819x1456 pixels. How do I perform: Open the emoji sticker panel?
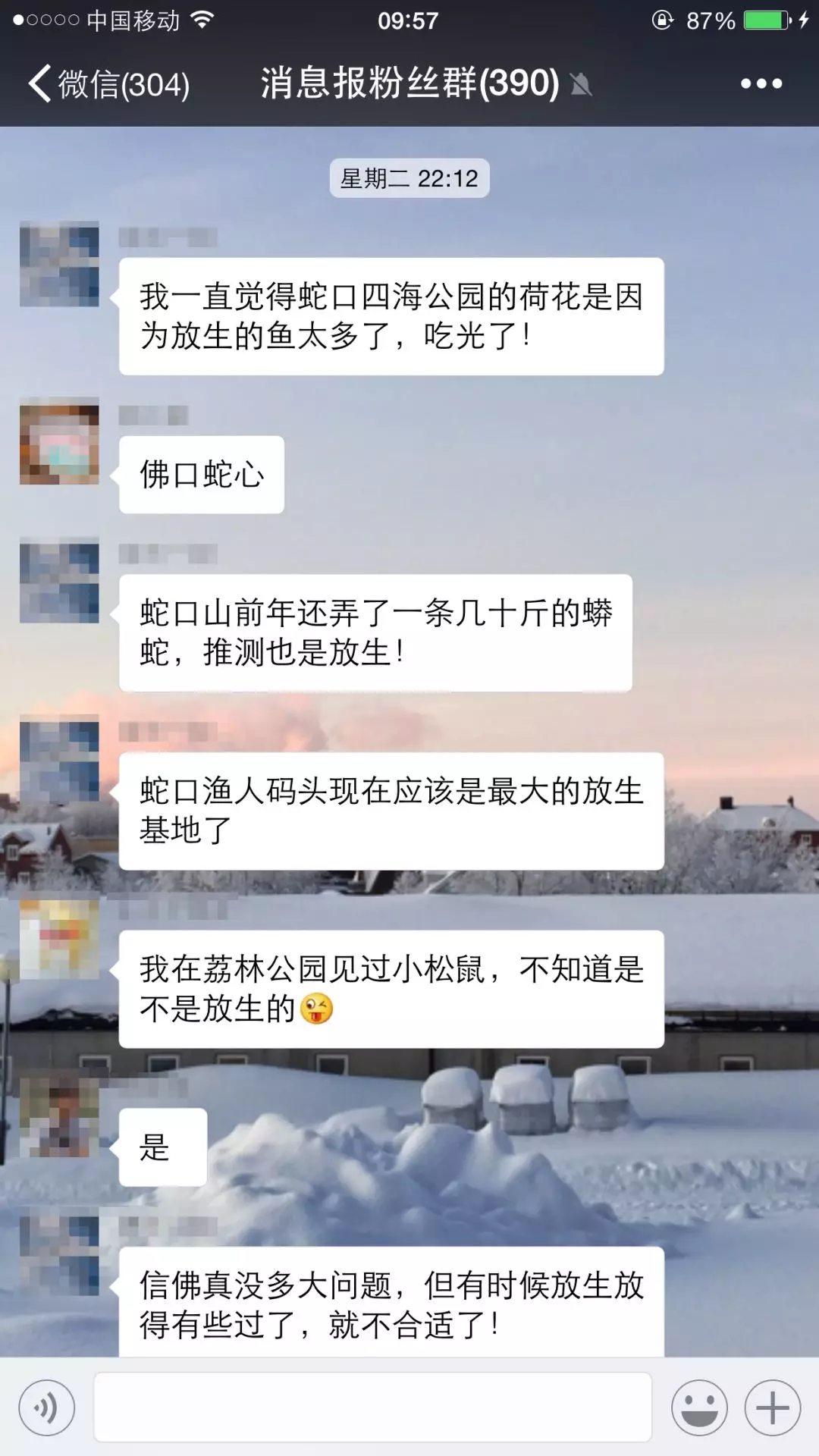point(699,1407)
